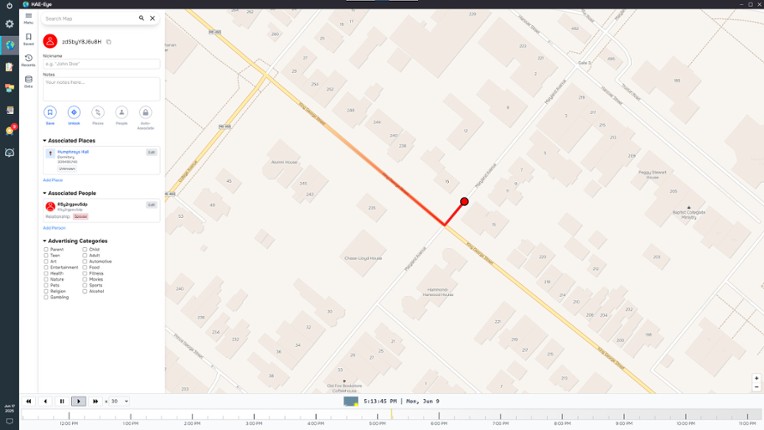
Task: Tap the Notes text area
Action: pyautogui.click(x=101, y=88)
